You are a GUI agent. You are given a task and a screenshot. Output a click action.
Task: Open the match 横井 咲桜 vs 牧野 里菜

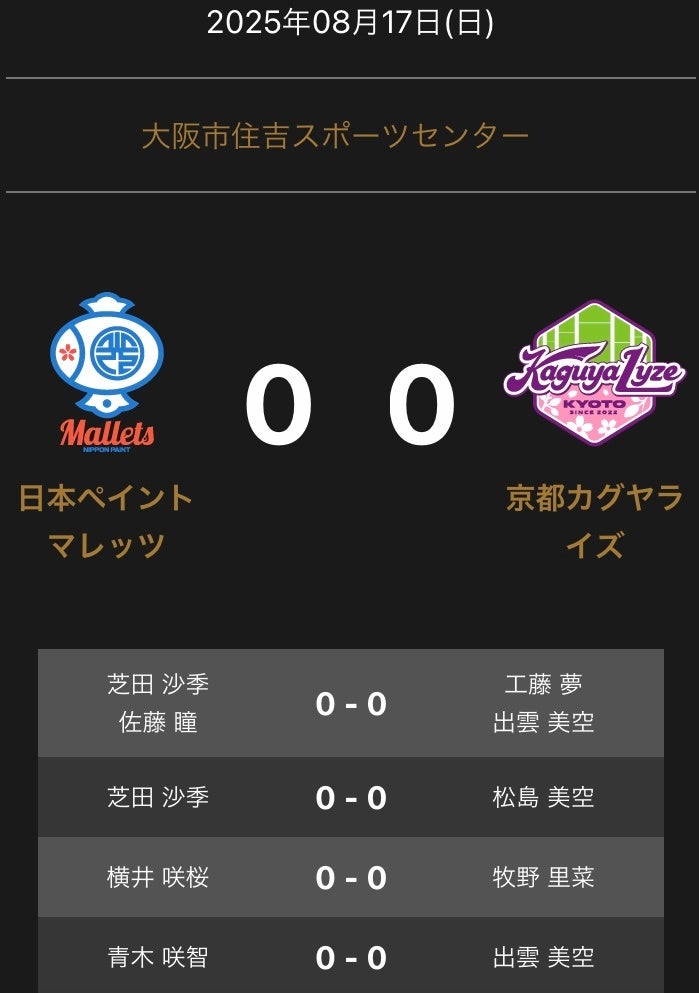tap(350, 877)
